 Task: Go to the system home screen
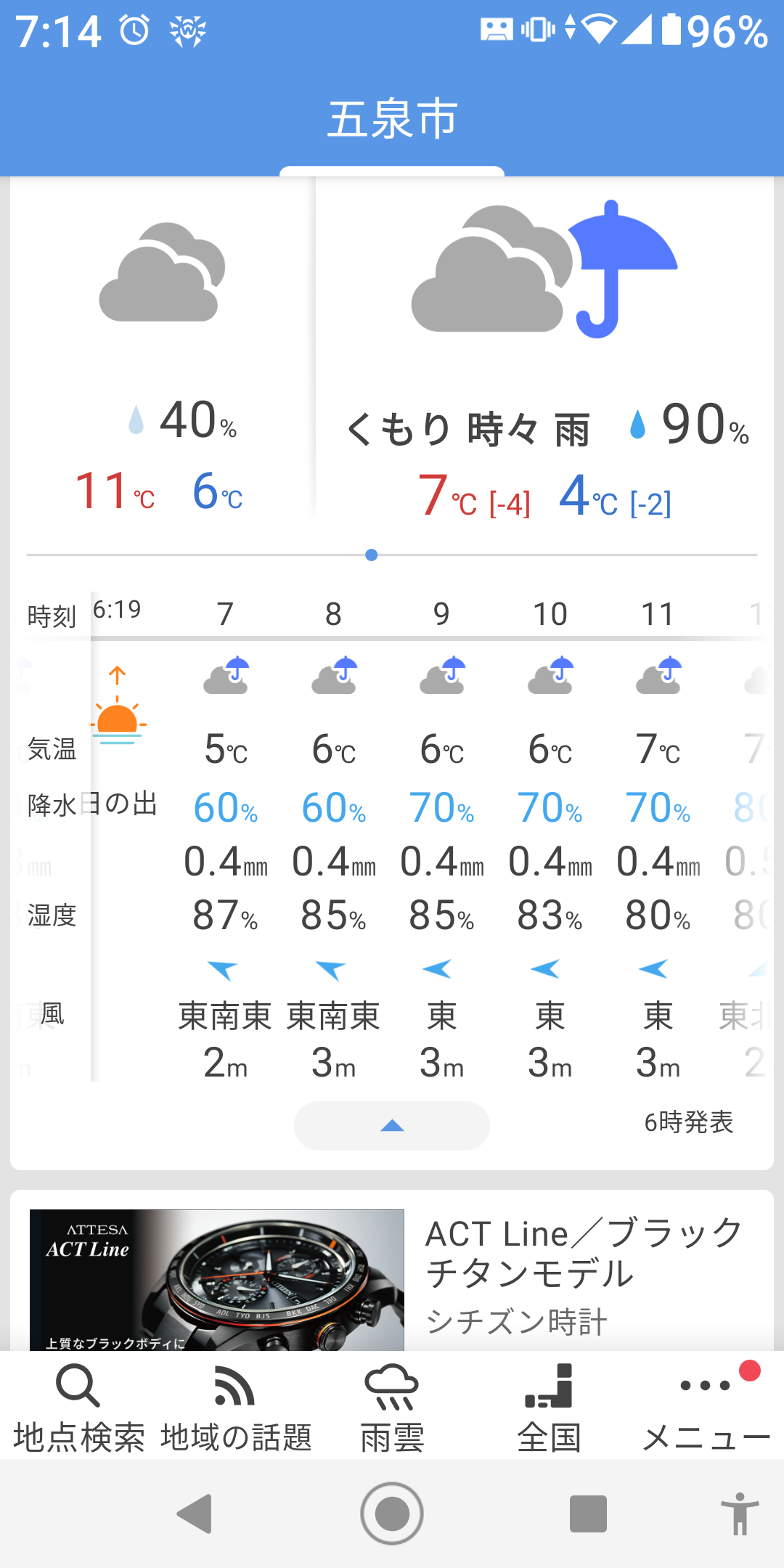[392, 1514]
